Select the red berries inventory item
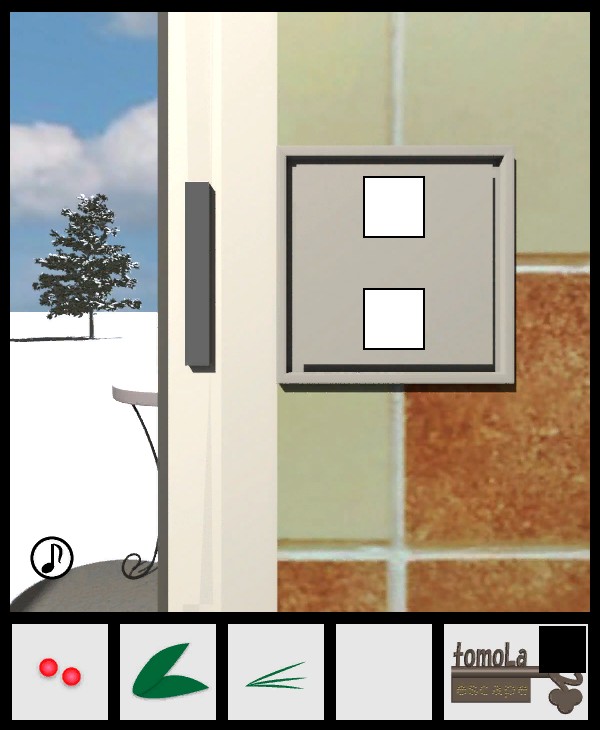The width and height of the screenshot is (600, 730). click(x=60, y=672)
